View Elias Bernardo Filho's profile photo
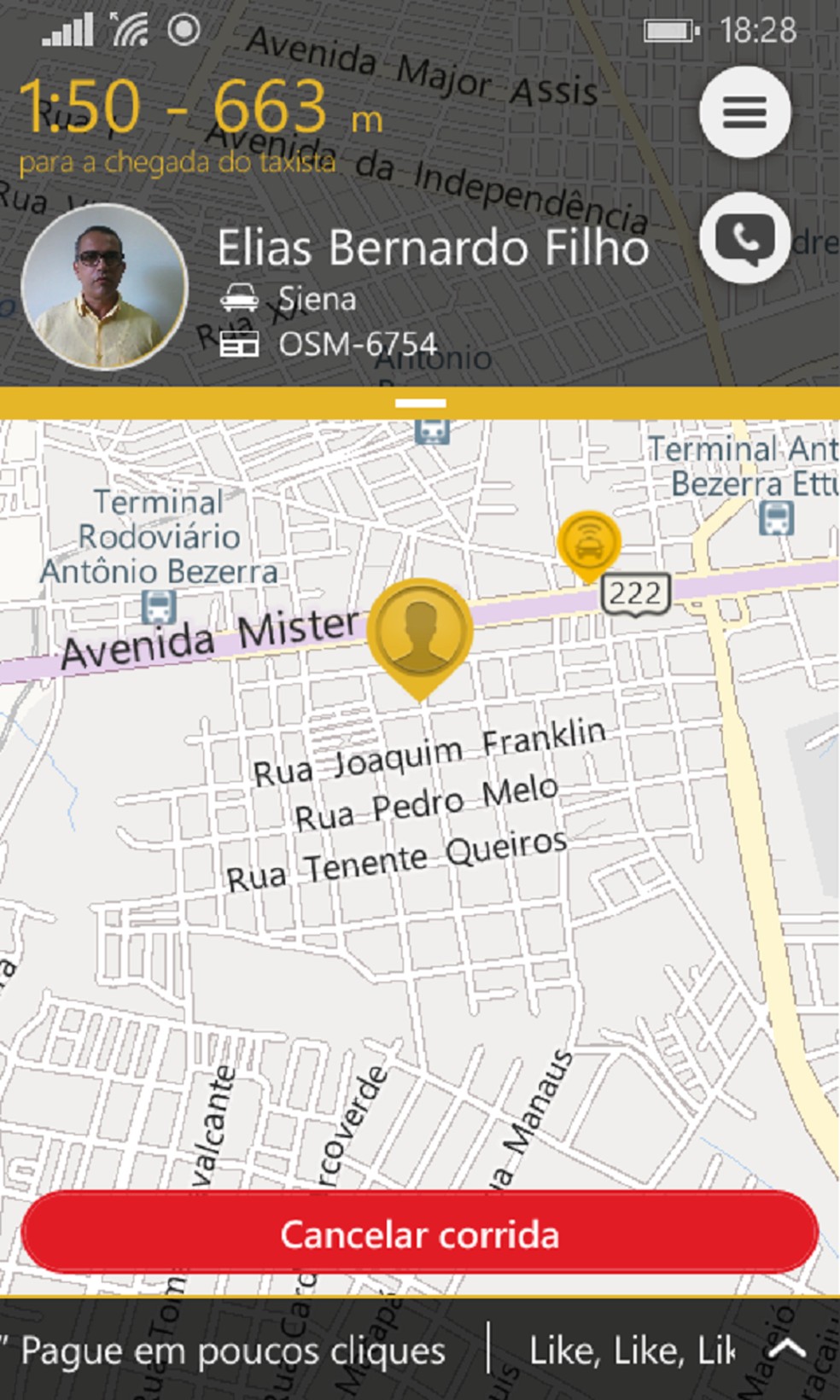The height and width of the screenshot is (1400, 840). tap(104, 287)
